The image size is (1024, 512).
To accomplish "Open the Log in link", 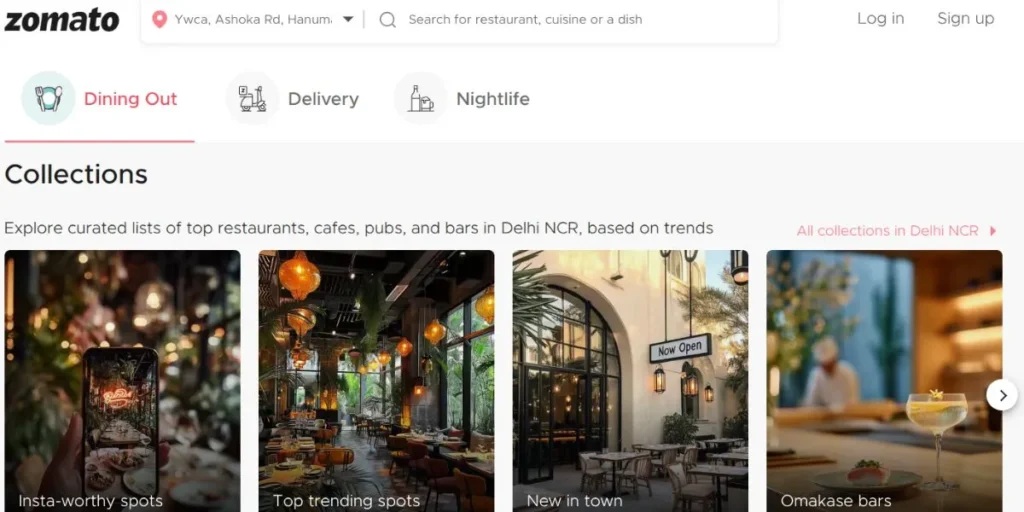I will point(880,19).
